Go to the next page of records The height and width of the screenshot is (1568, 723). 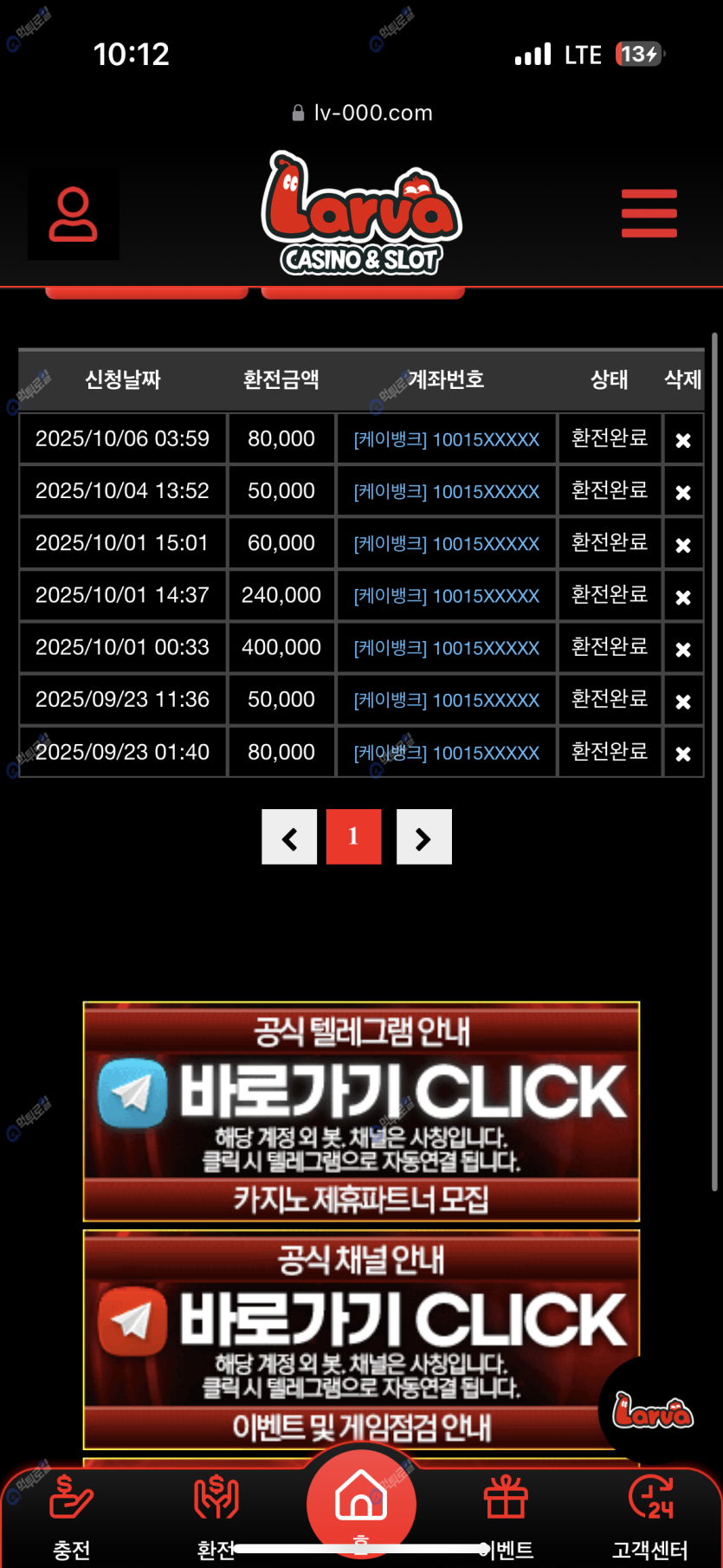click(x=423, y=837)
